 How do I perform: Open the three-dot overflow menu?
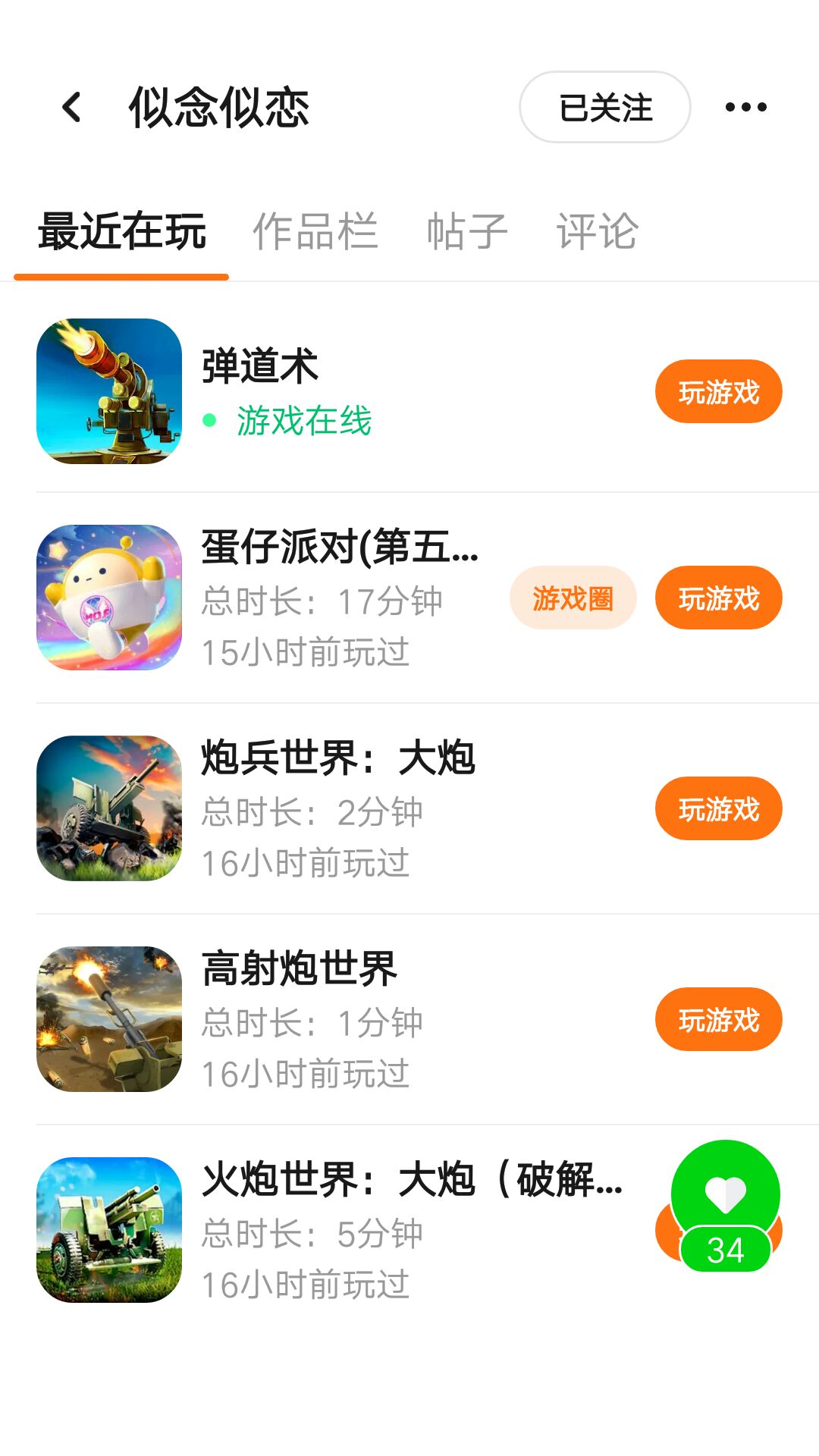point(745,107)
